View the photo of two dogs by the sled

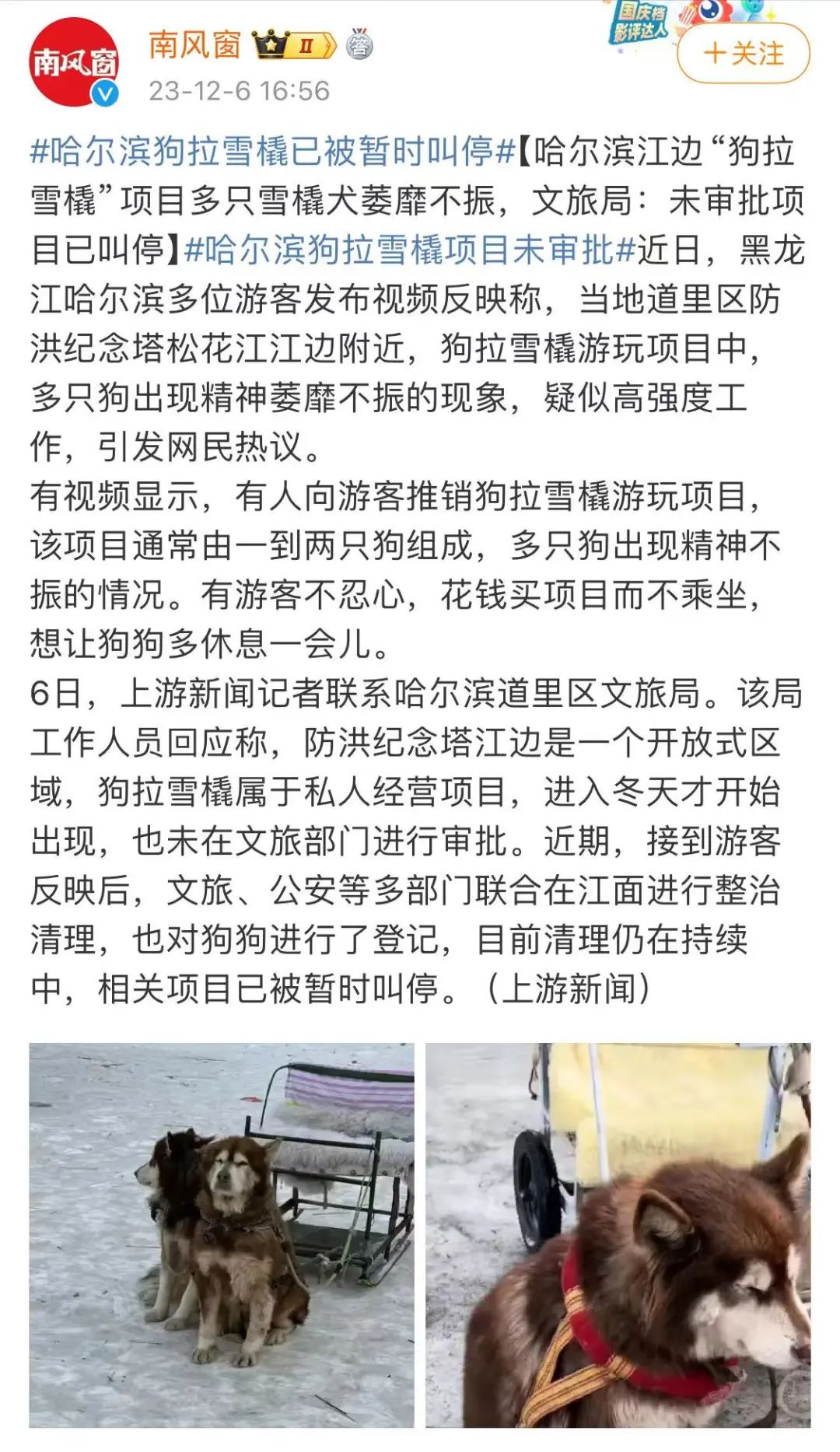(x=222, y=1235)
